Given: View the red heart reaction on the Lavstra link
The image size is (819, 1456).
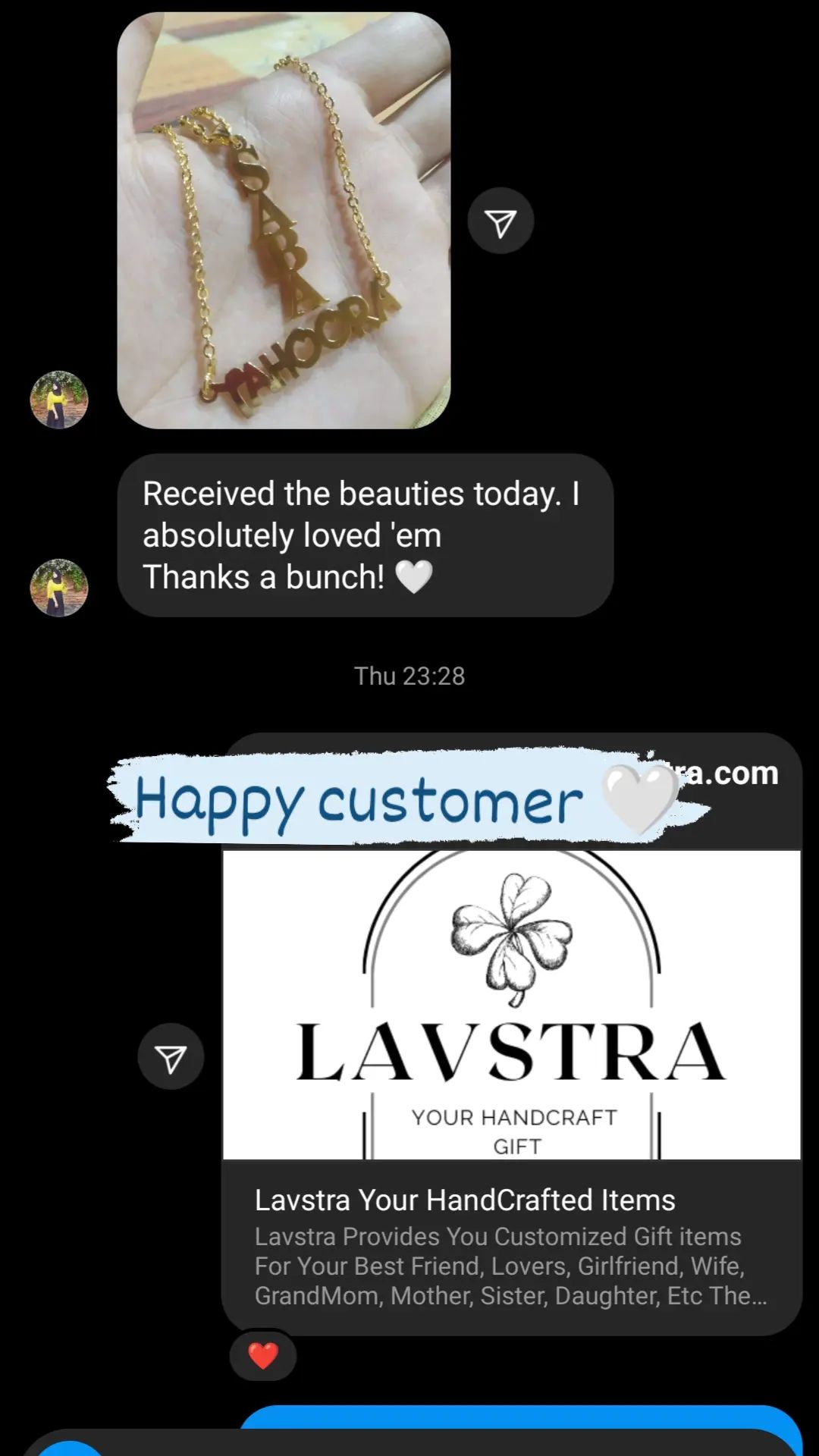Looking at the screenshot, I should [263, 1355].
